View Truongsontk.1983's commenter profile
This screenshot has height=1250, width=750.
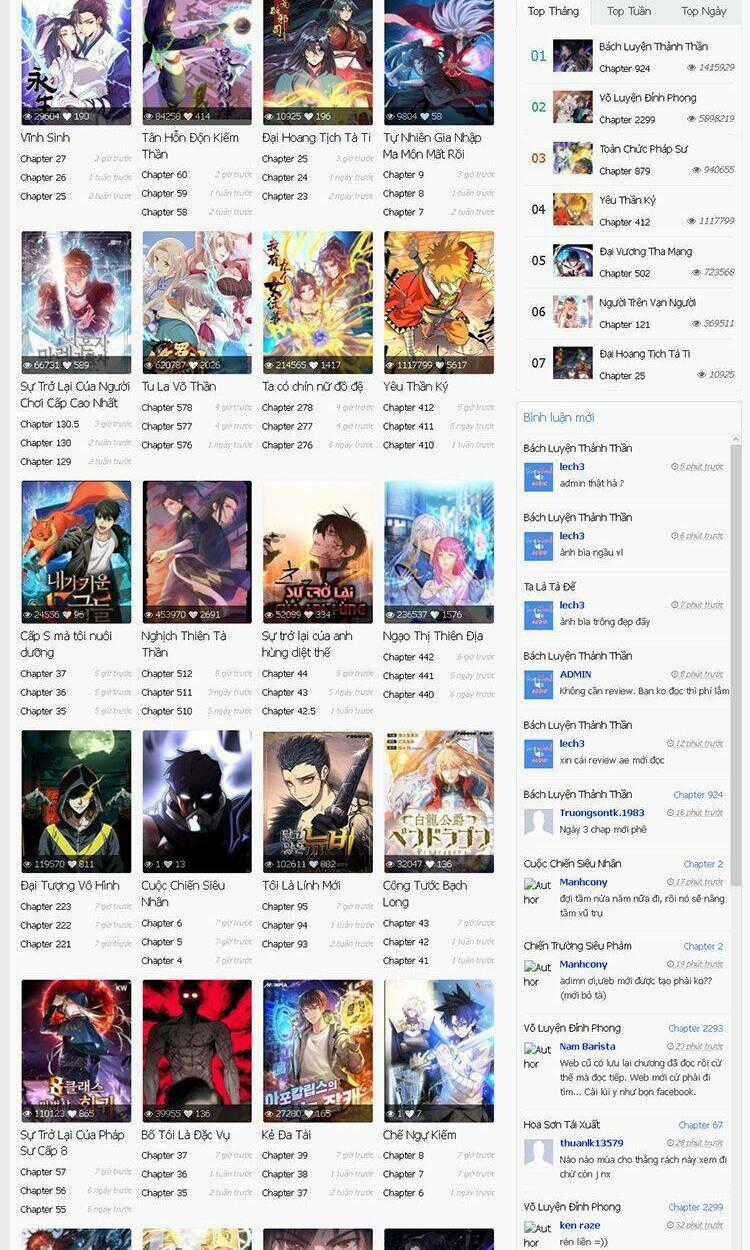[602, 813]
